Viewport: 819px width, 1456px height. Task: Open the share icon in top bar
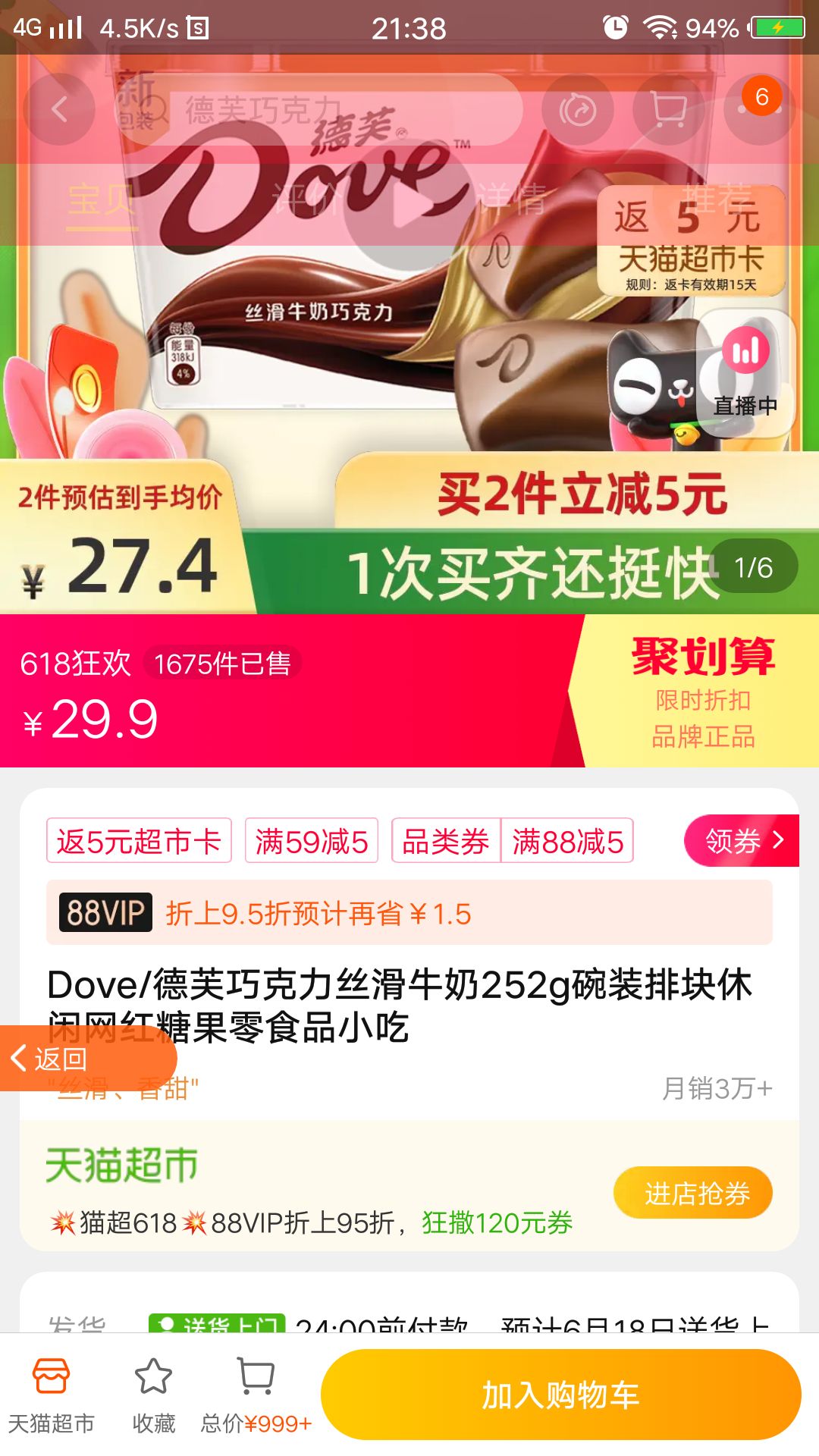(x=577, y=109)
